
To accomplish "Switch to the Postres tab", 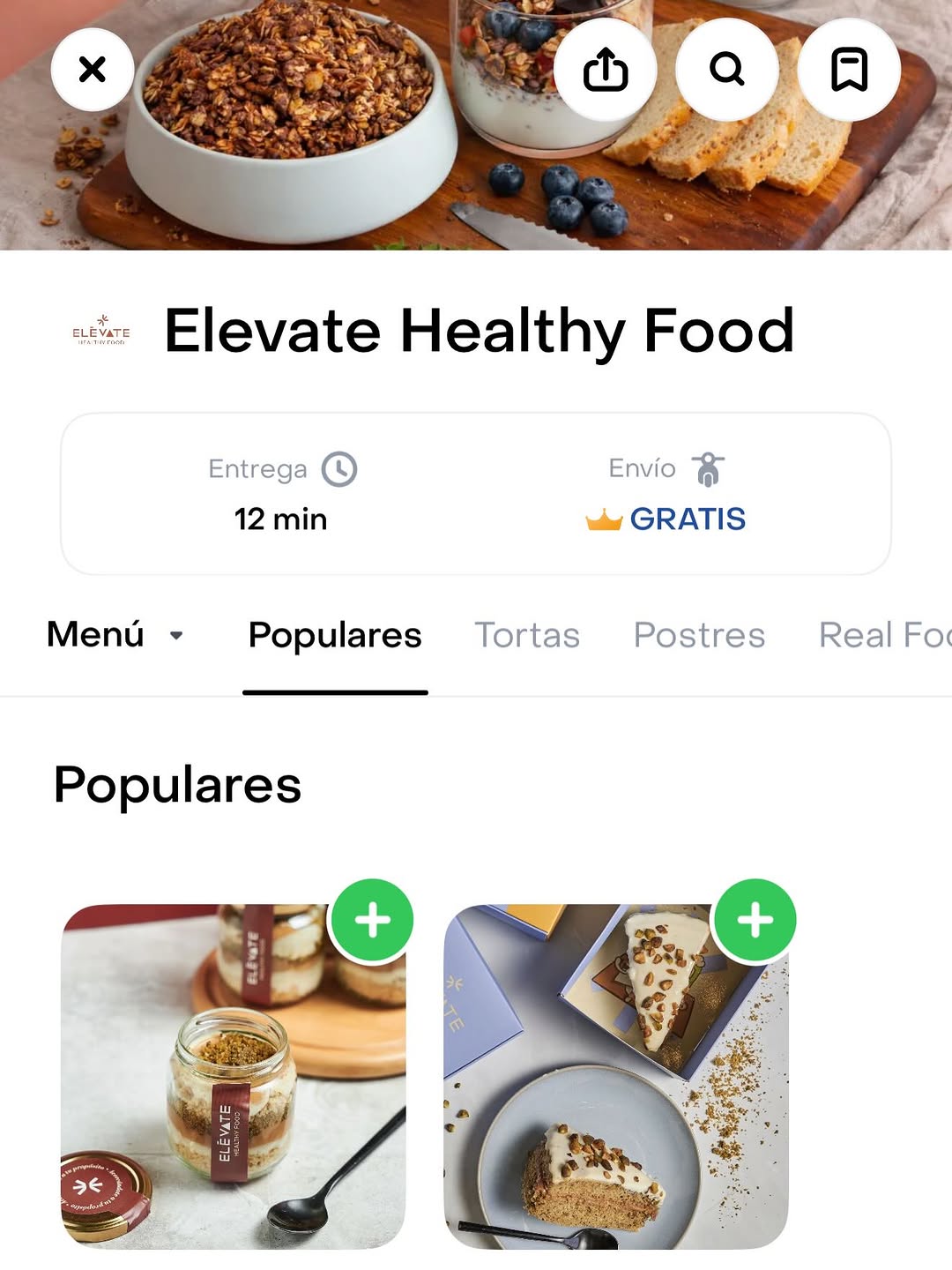I will (x=699, y=635).
